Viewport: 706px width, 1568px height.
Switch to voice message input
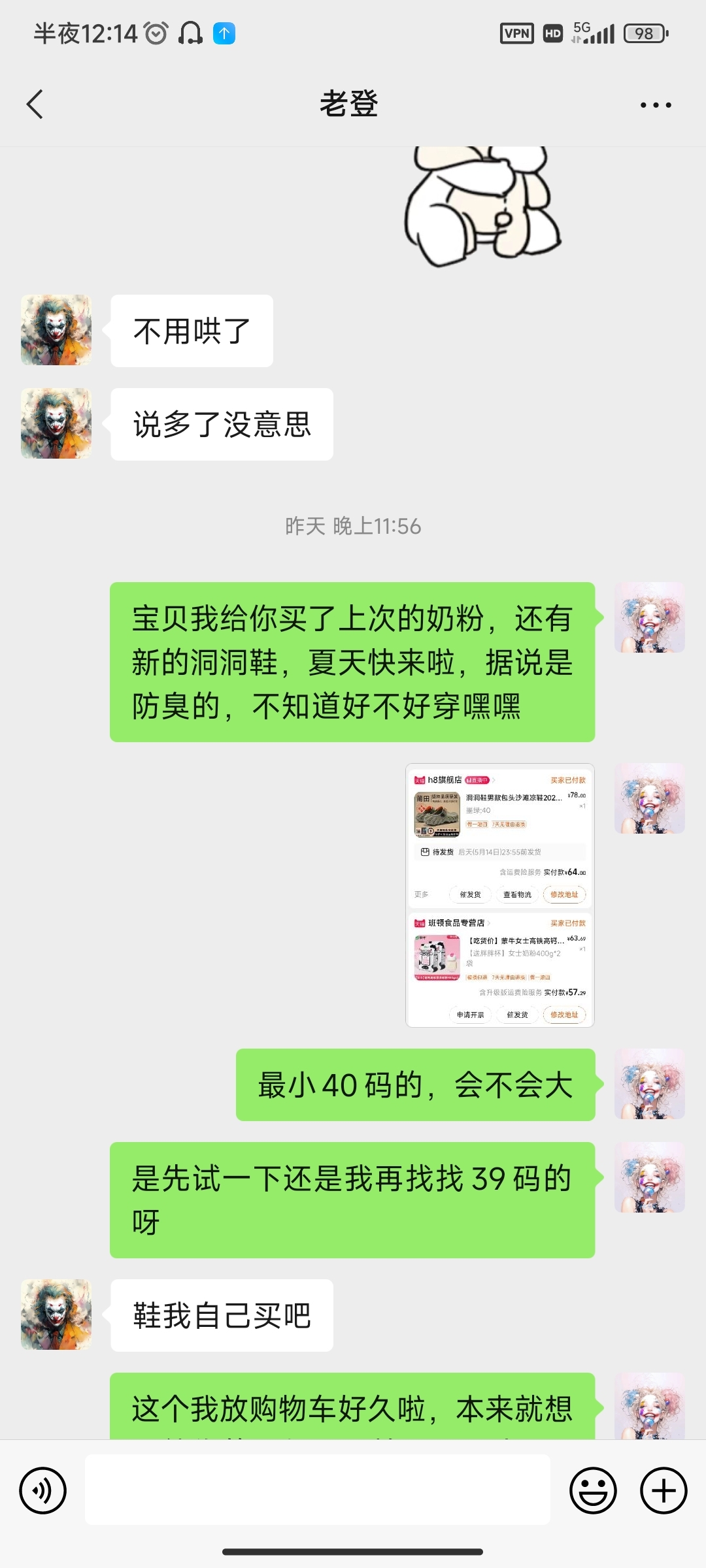pyautogui.click(x=43, y=1491)
